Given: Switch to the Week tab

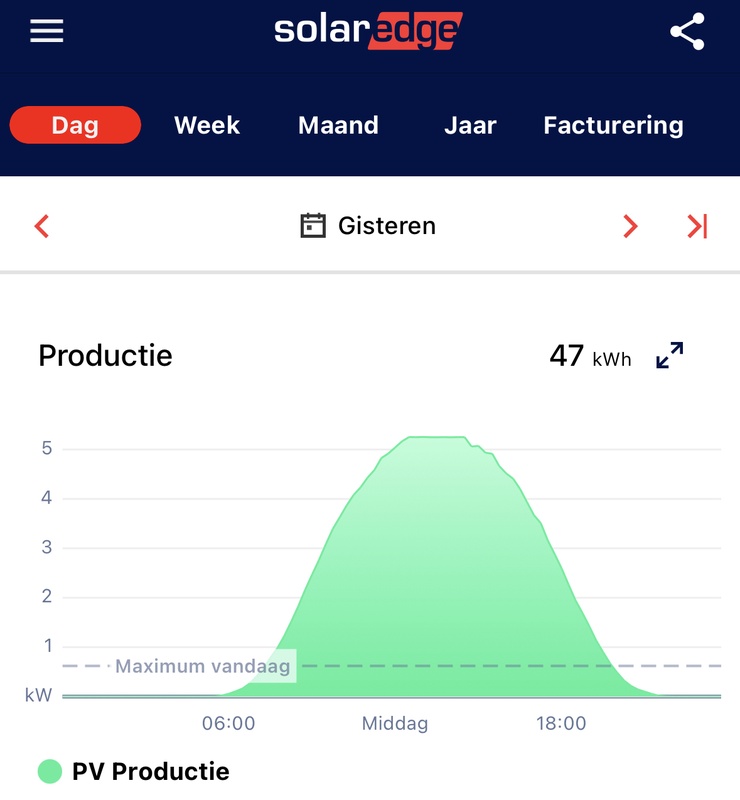Looking at the screenshot, I should (x=207, y=125).
